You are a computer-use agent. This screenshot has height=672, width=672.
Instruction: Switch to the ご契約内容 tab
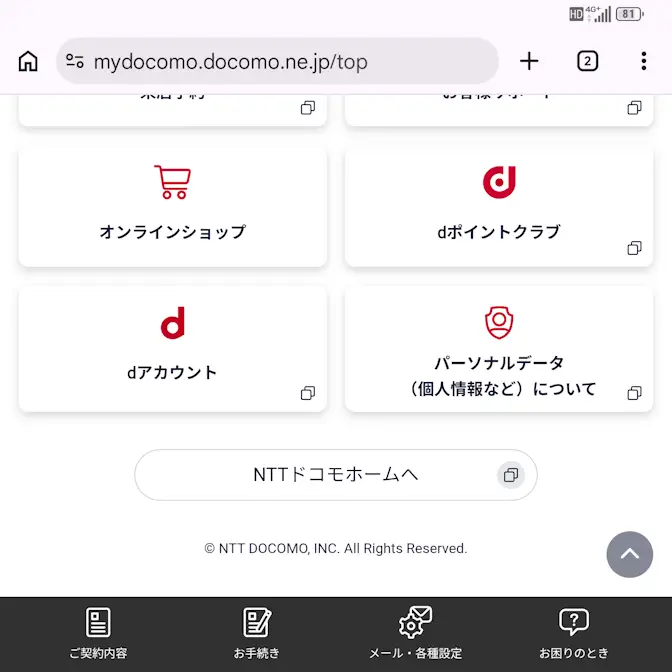coord(98,634)
